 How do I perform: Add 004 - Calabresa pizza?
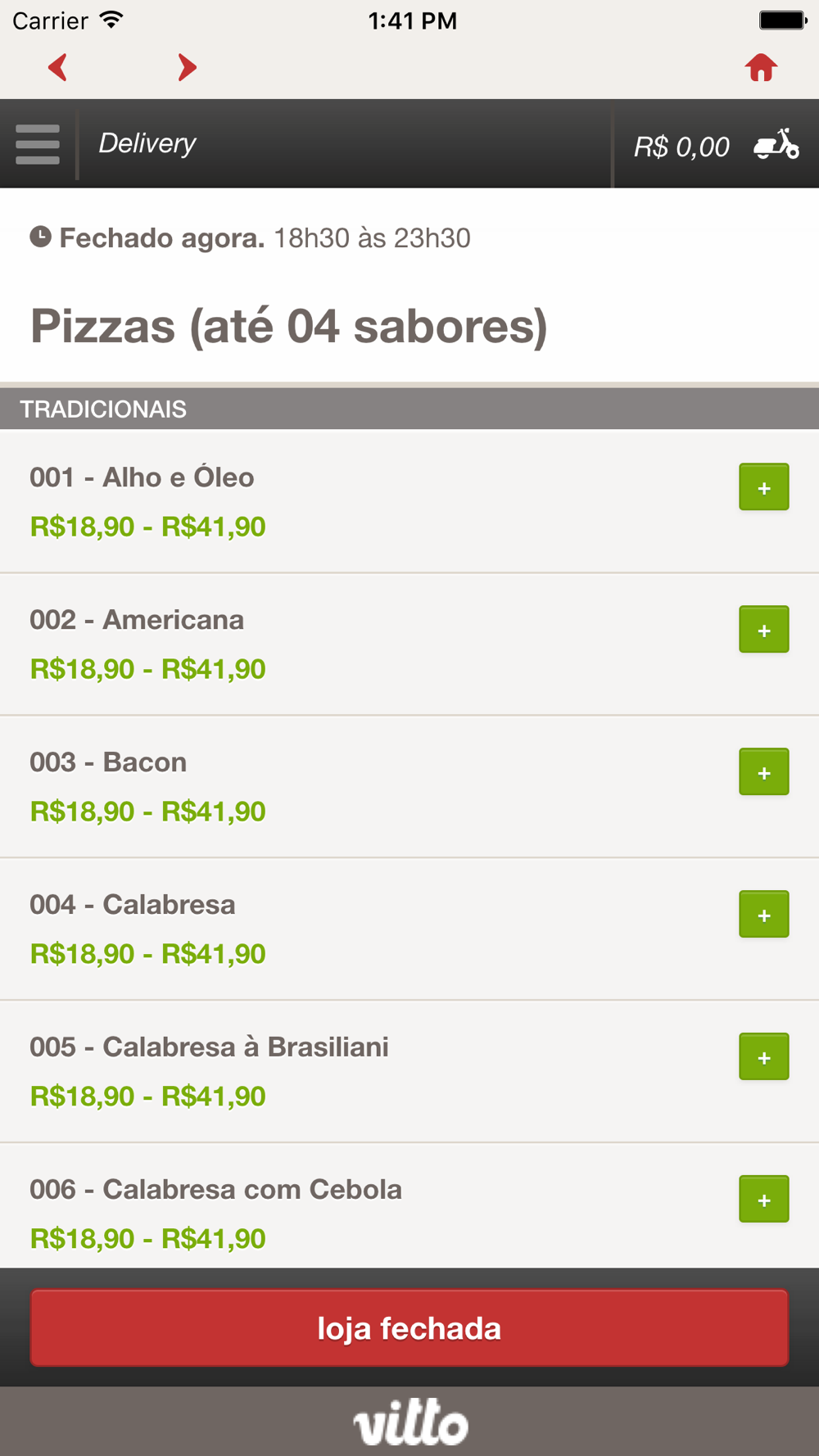click(764, 915)
